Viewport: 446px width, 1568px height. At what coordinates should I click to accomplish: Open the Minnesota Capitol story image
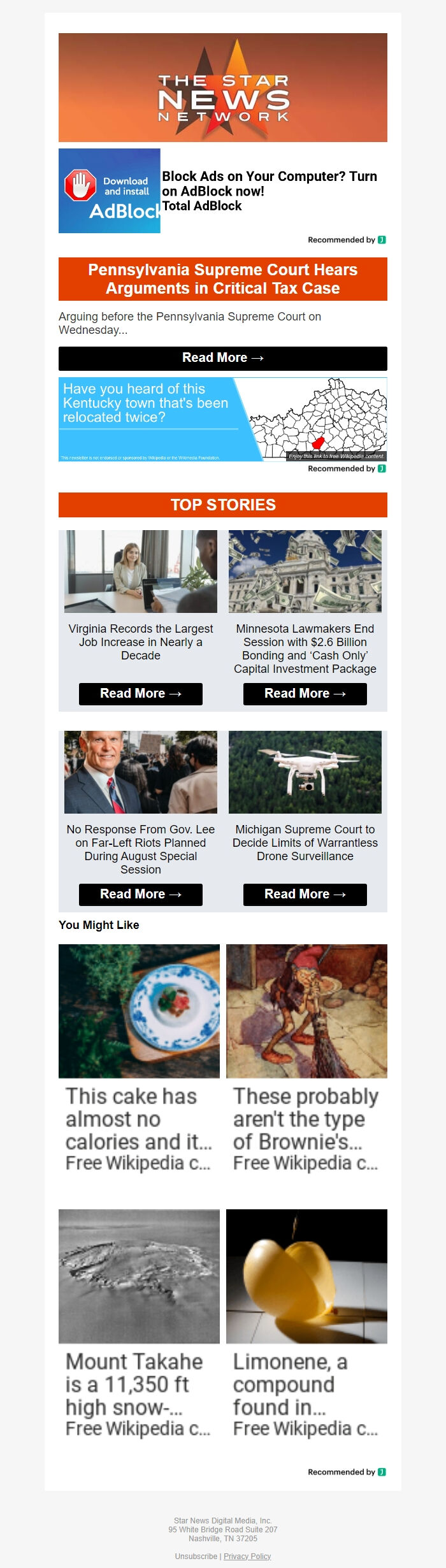[x=305, y=572]
